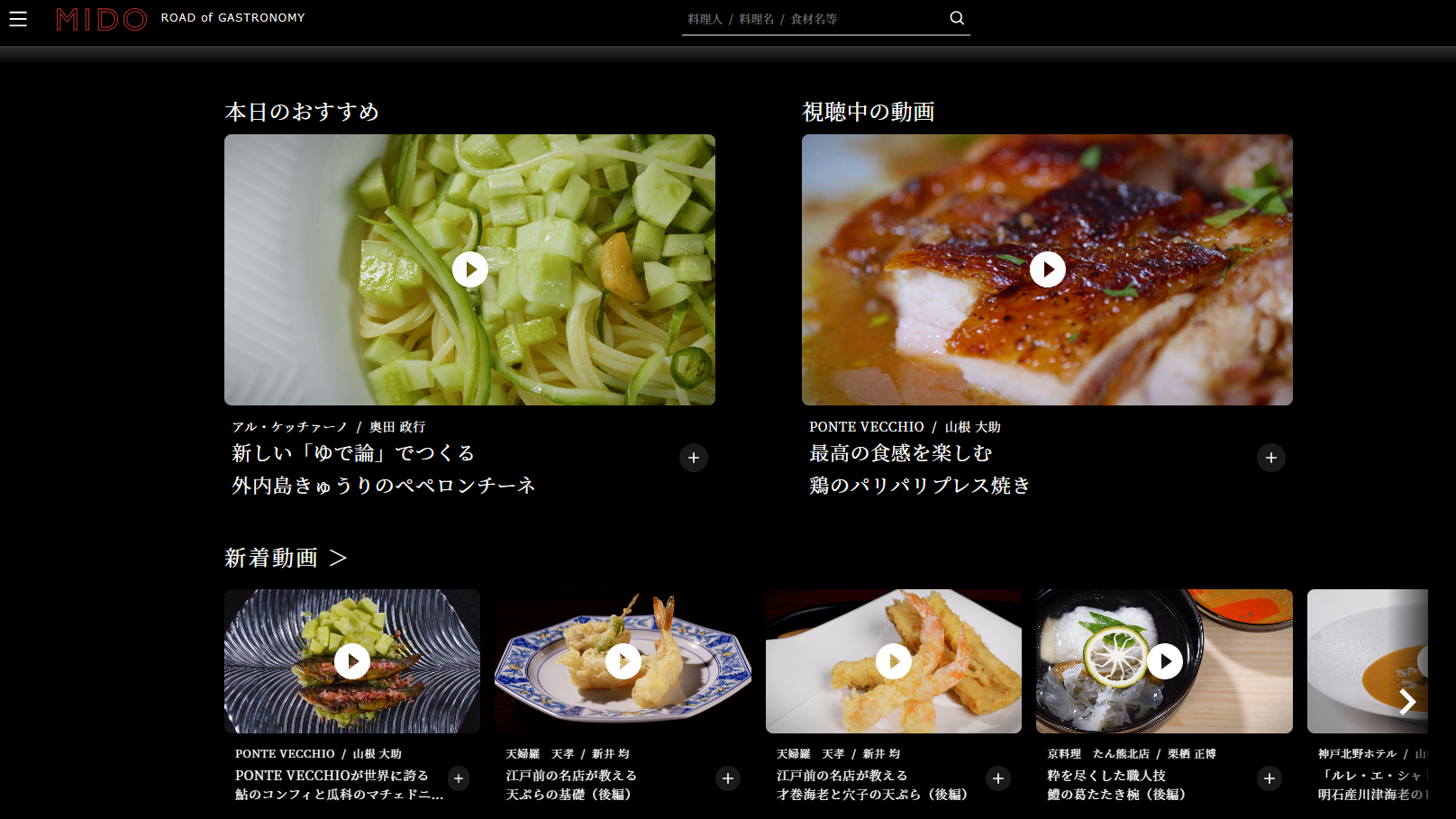Viewport: 1456px width, 819px height.
Task: Play the きゅうりのペペロンチーネ video
Action: pyautogui.click(x=470, y=269)
